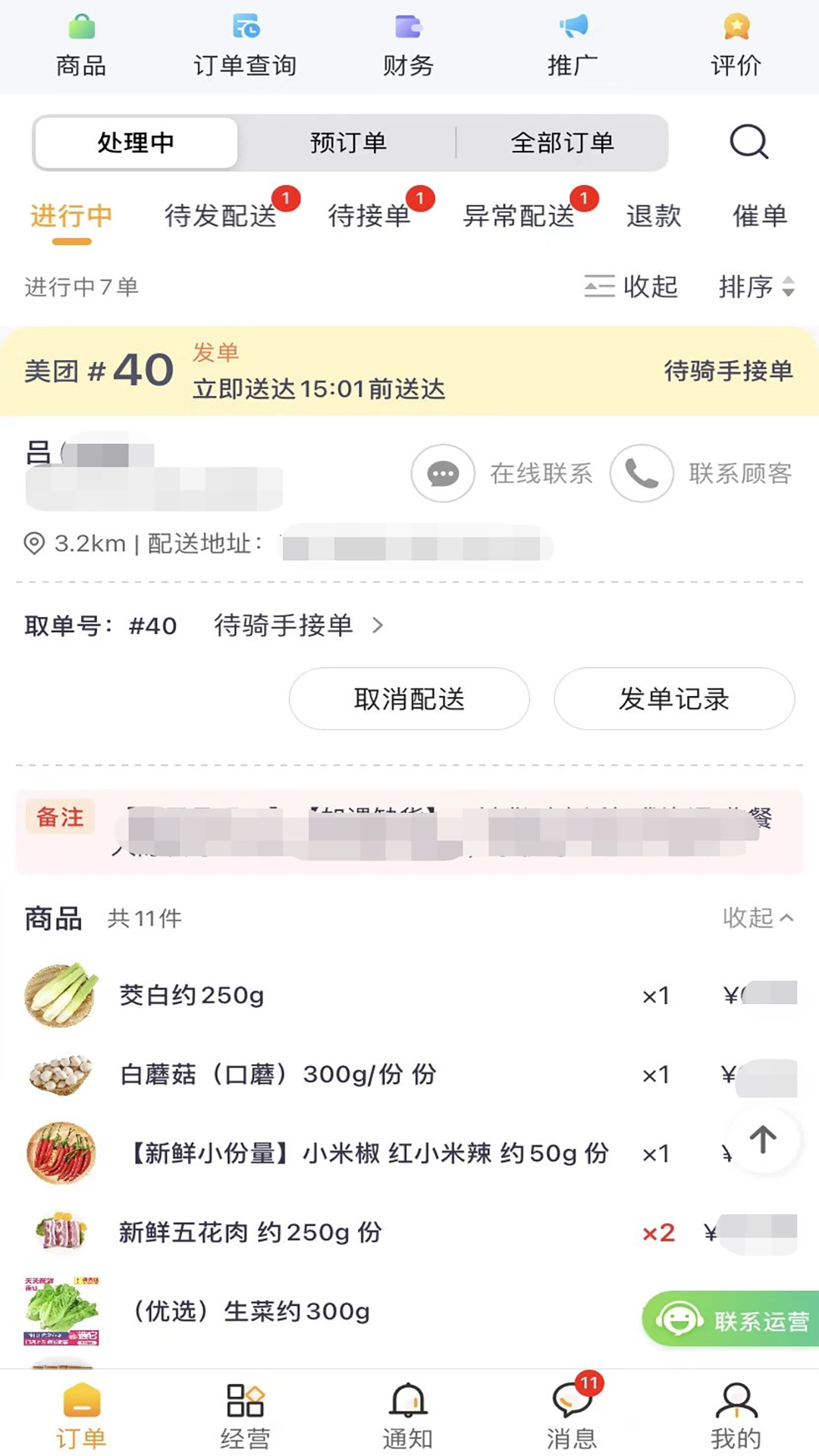This screenshot has width=819, height=1456.
Task: Open the 排序 sort options
Action: click(756, 287)
